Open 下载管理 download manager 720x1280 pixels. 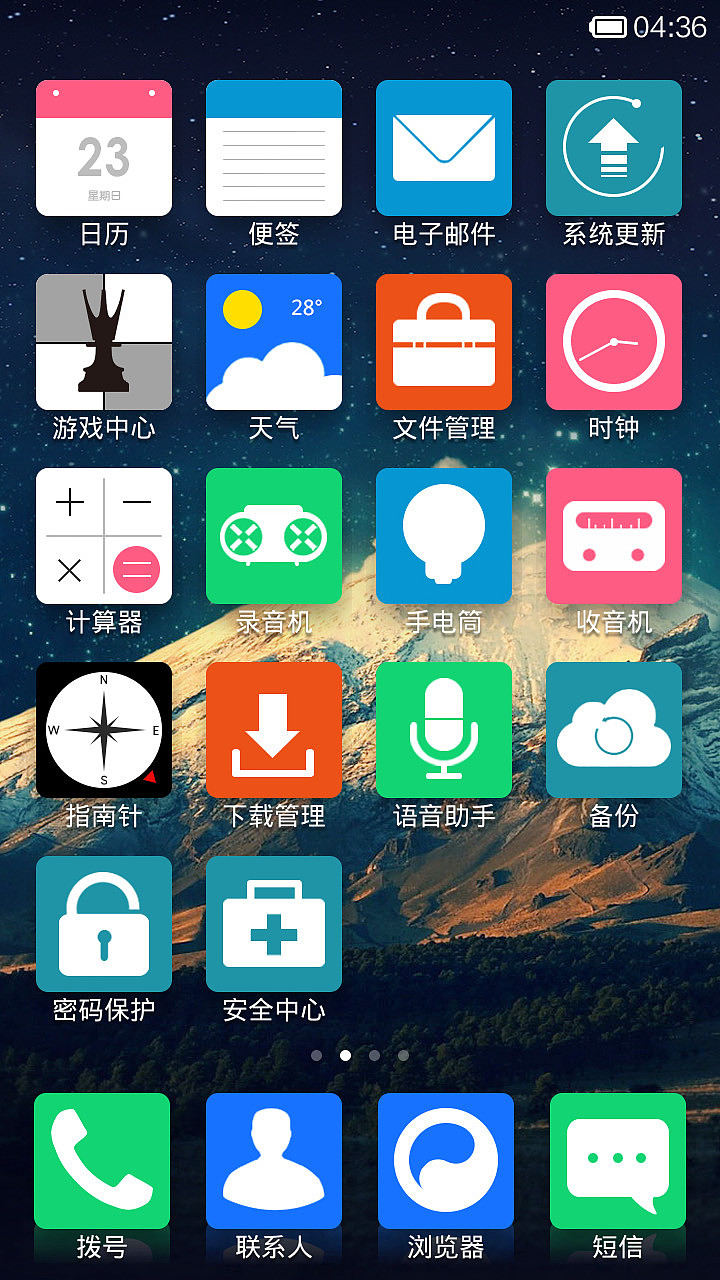click(274, 730)
